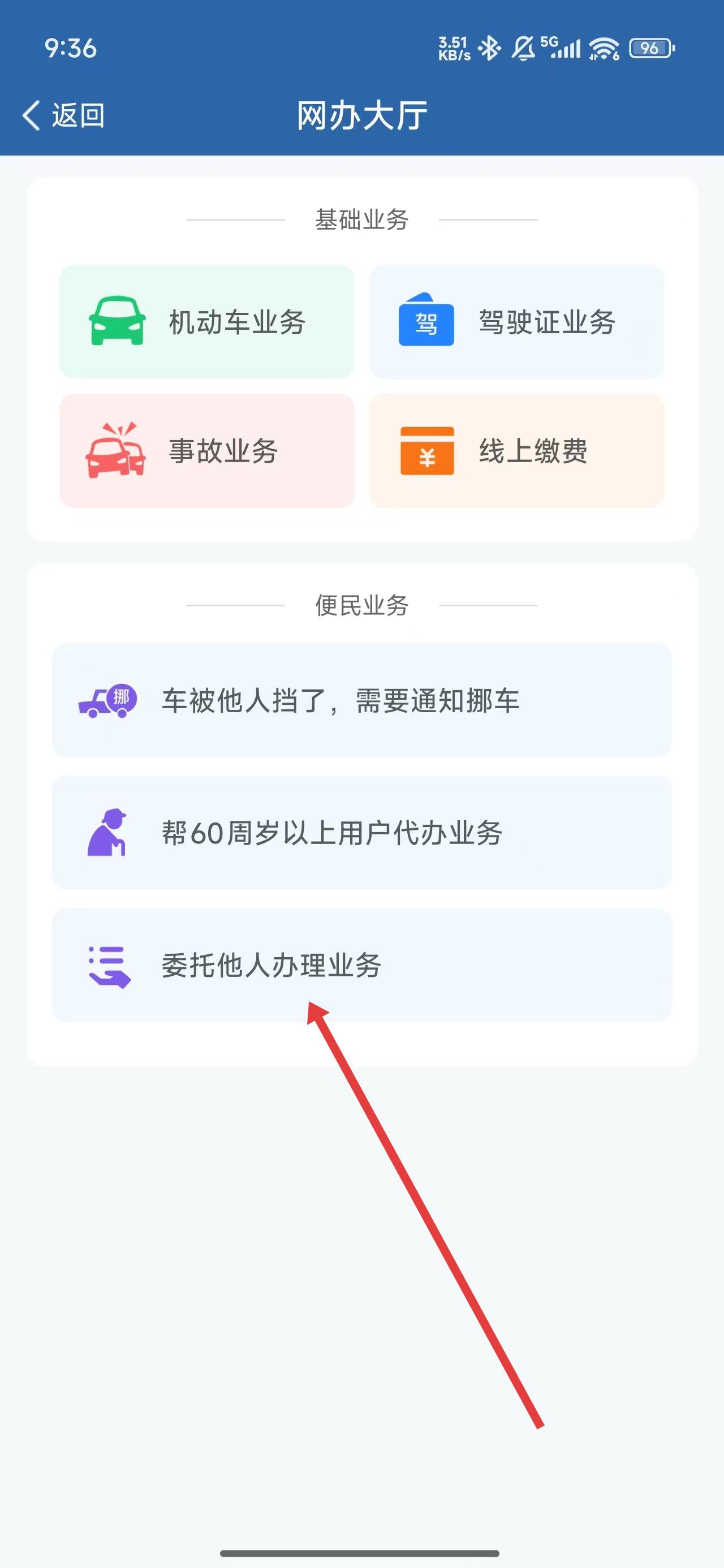724x1568 pixels.
Task: Select the 事故业务 accident services card
Action: click(x=206, y=450)
